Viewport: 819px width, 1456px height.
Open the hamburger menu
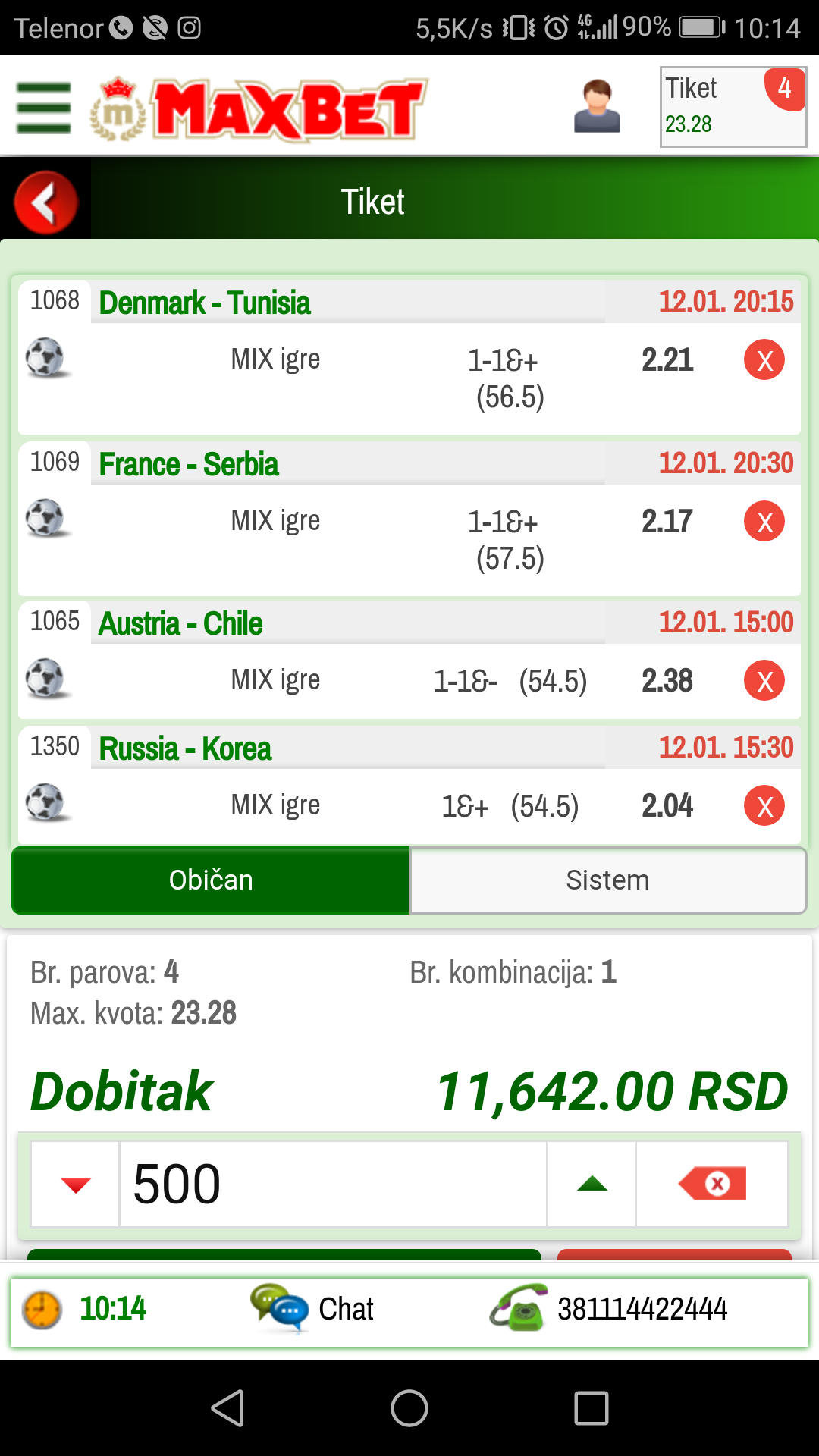44,108
